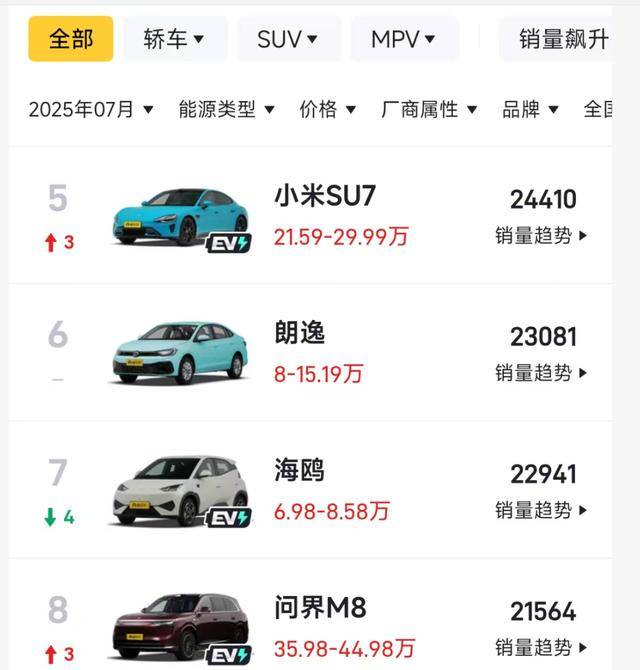Expand the 轿车 category dropdown
The image size is (640, 670).
click(174, 39)
